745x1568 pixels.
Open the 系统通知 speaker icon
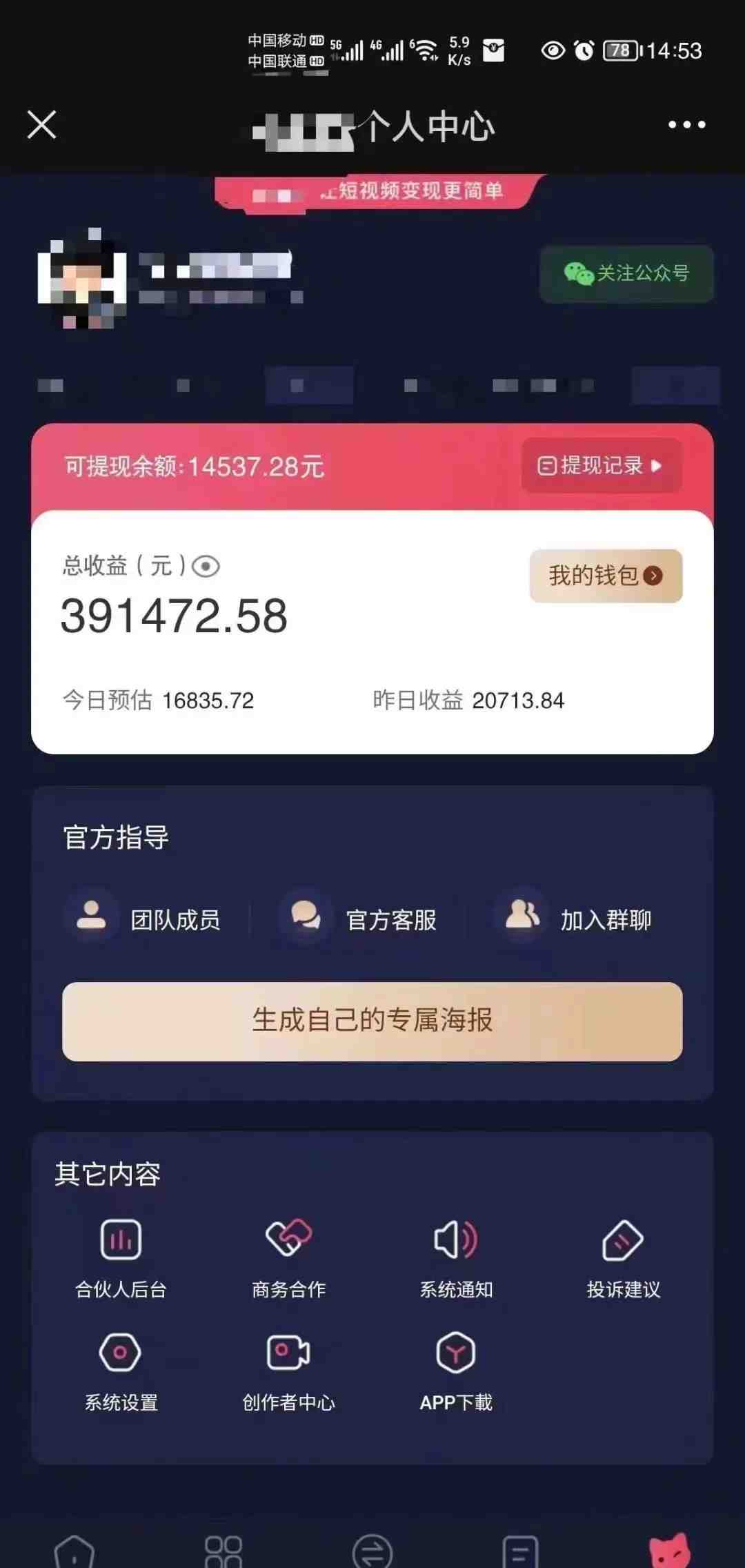(x=455, y=1239)
